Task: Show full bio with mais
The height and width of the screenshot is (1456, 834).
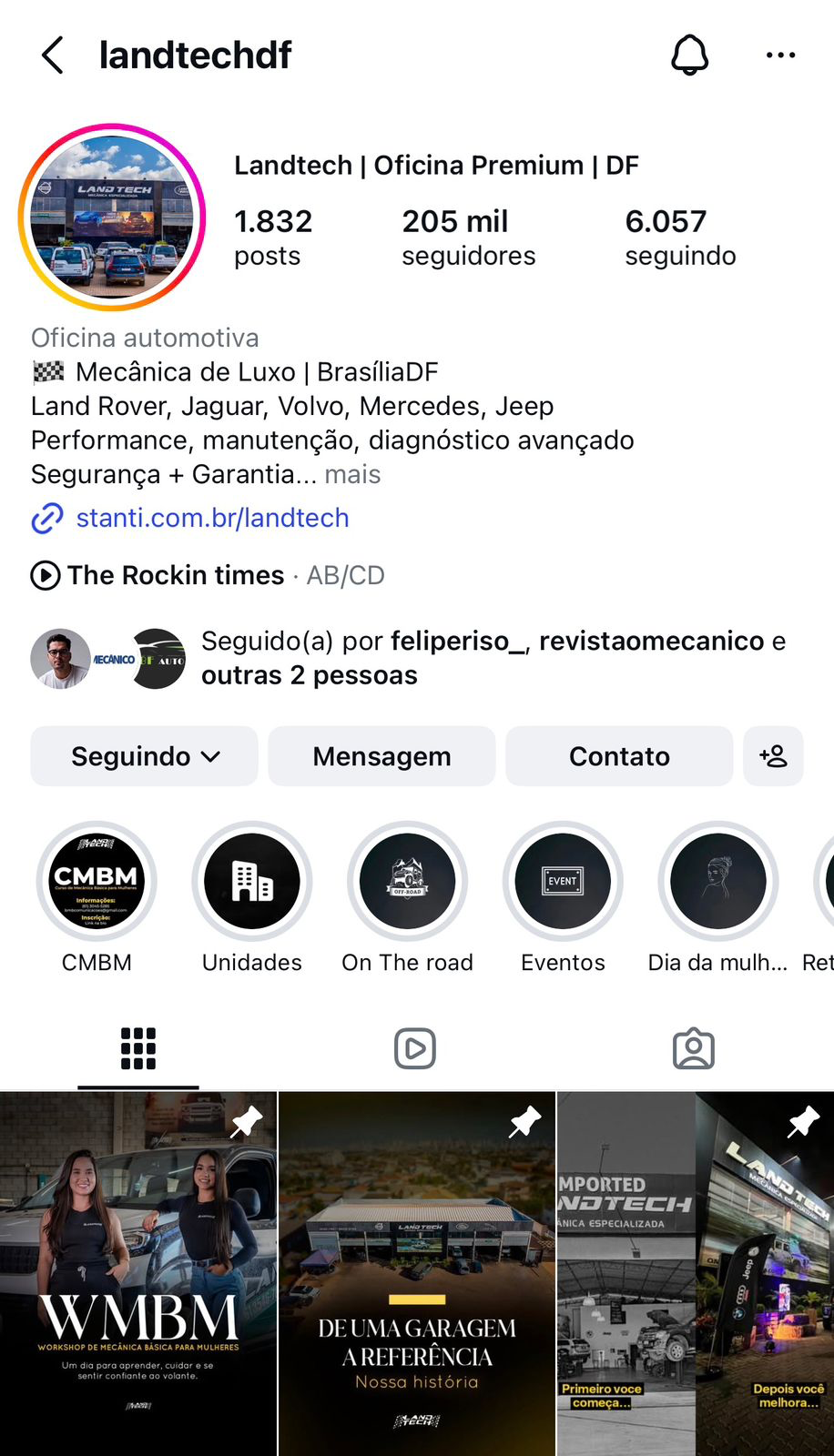Action: [x=351, y=474]
